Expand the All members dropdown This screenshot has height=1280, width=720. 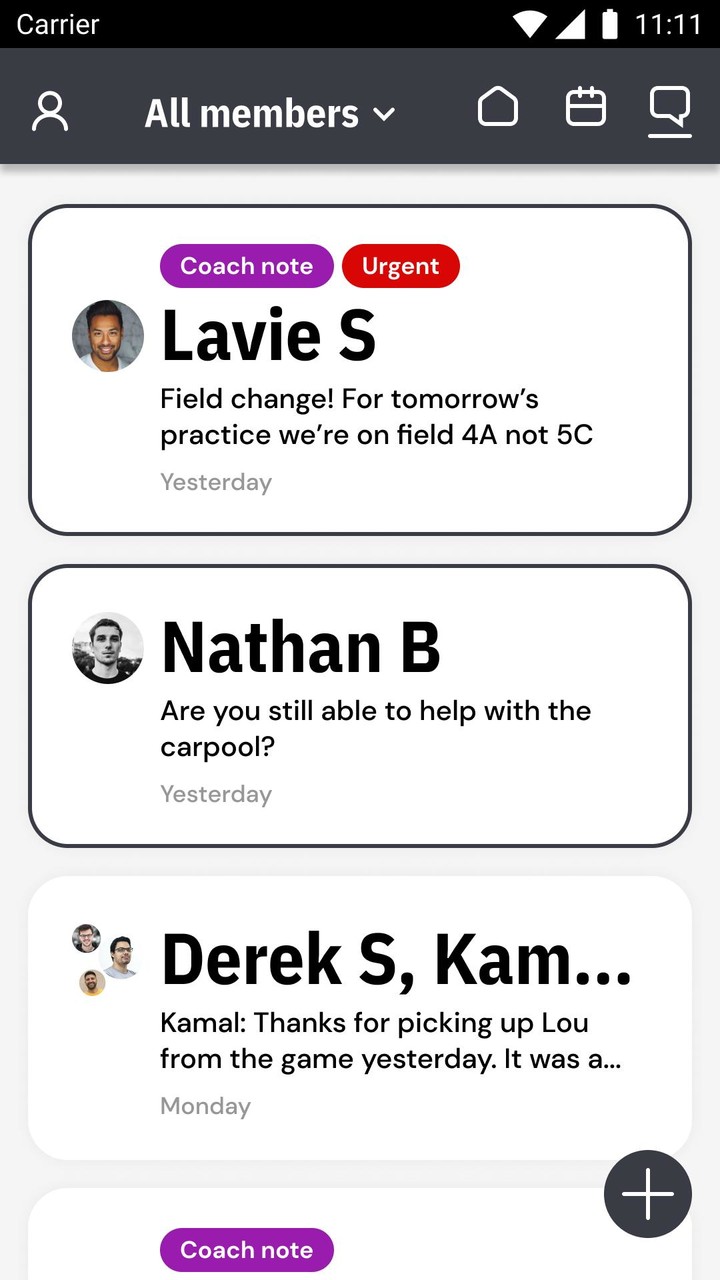click(270, 113)
